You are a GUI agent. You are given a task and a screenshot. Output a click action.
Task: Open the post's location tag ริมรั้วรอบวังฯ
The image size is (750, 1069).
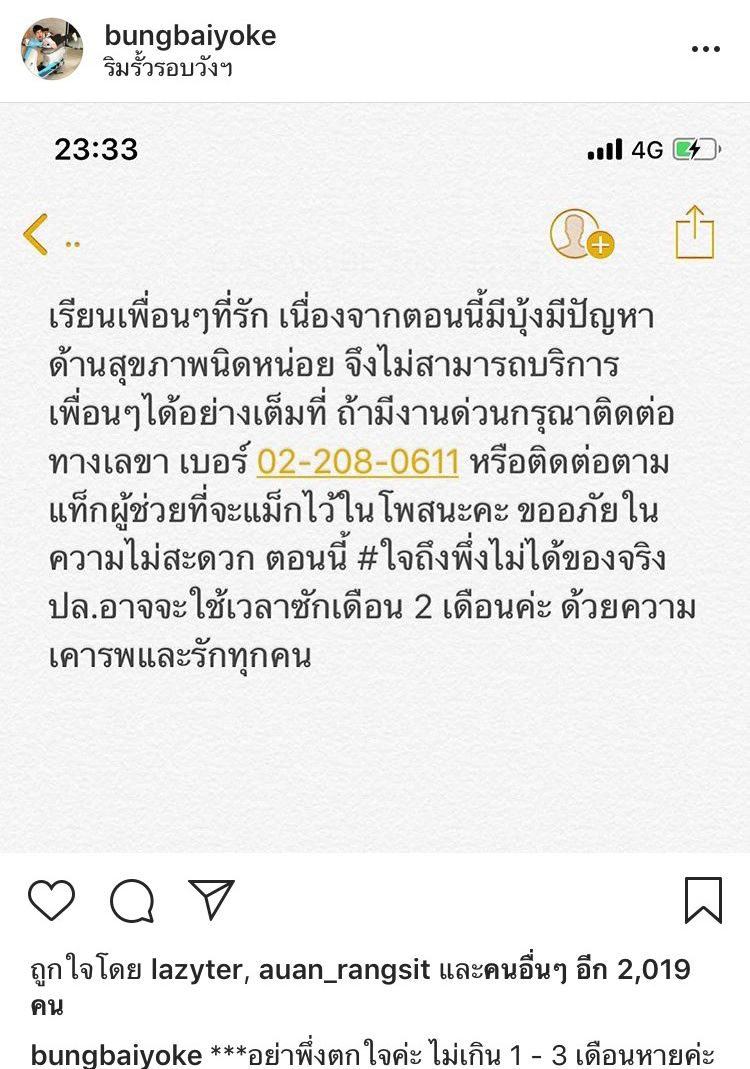coord(168,68)
